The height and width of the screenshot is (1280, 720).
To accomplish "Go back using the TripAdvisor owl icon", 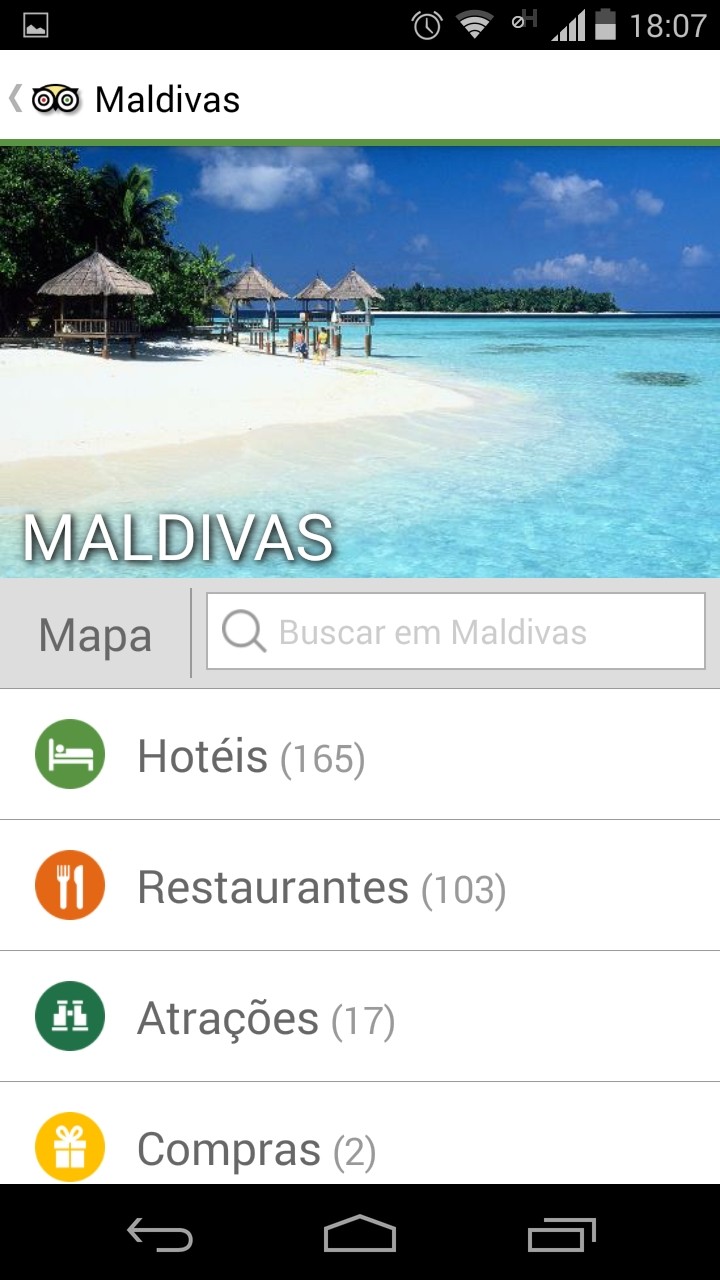I will pos(55,99).
